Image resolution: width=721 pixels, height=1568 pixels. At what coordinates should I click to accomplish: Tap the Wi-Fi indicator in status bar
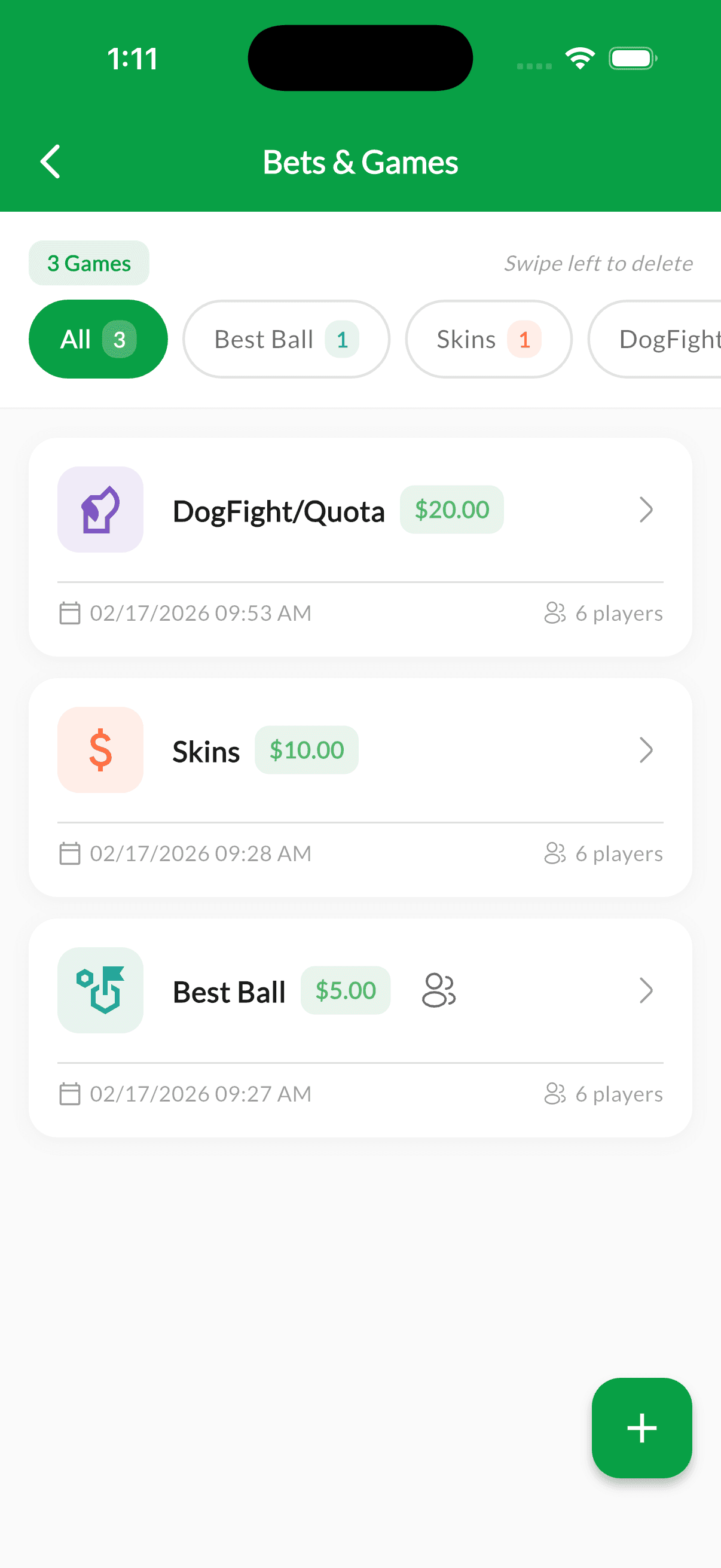[x=580, y=57]
